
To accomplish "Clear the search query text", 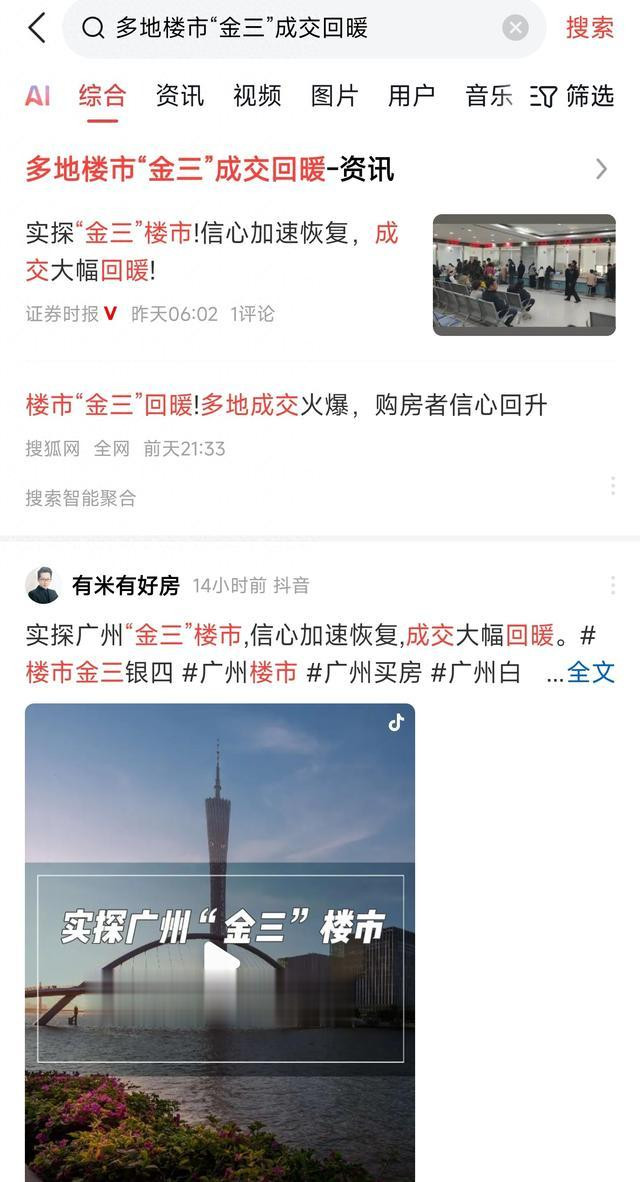I will (515, 29).
